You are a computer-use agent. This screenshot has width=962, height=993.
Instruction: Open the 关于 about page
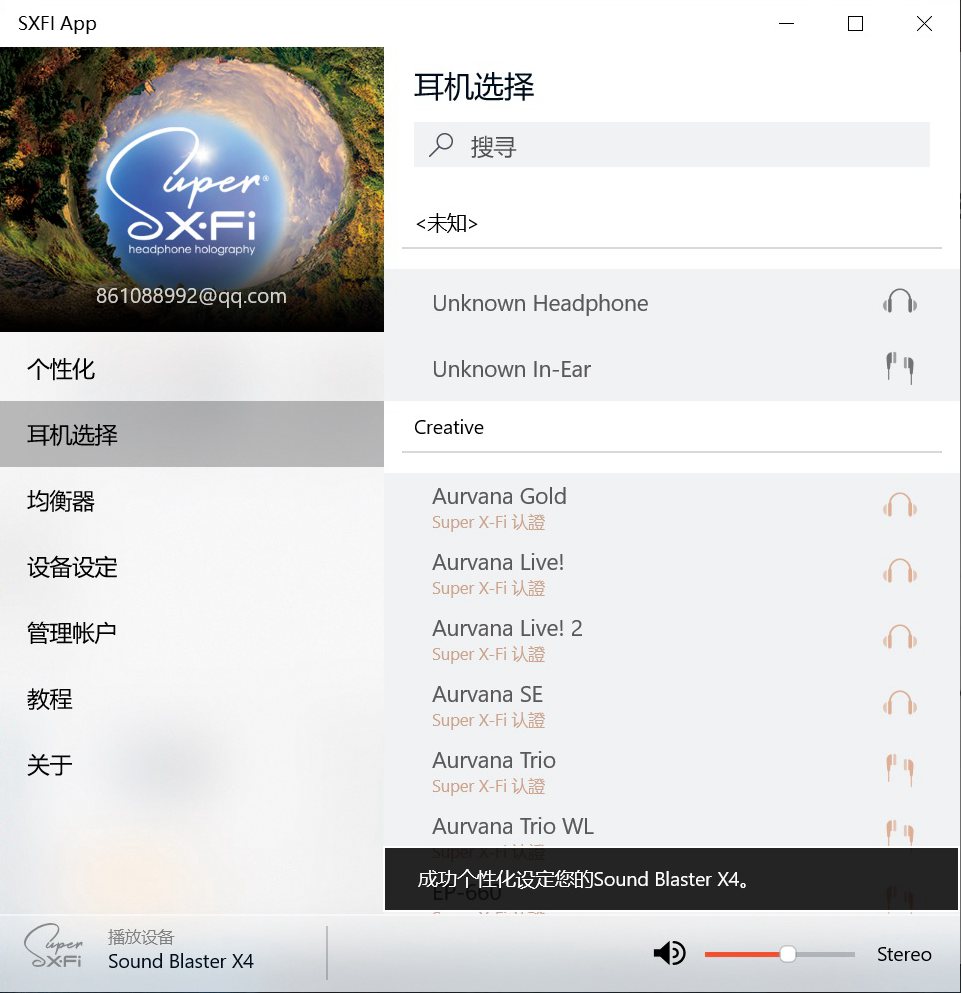click(x=47, y=764)
